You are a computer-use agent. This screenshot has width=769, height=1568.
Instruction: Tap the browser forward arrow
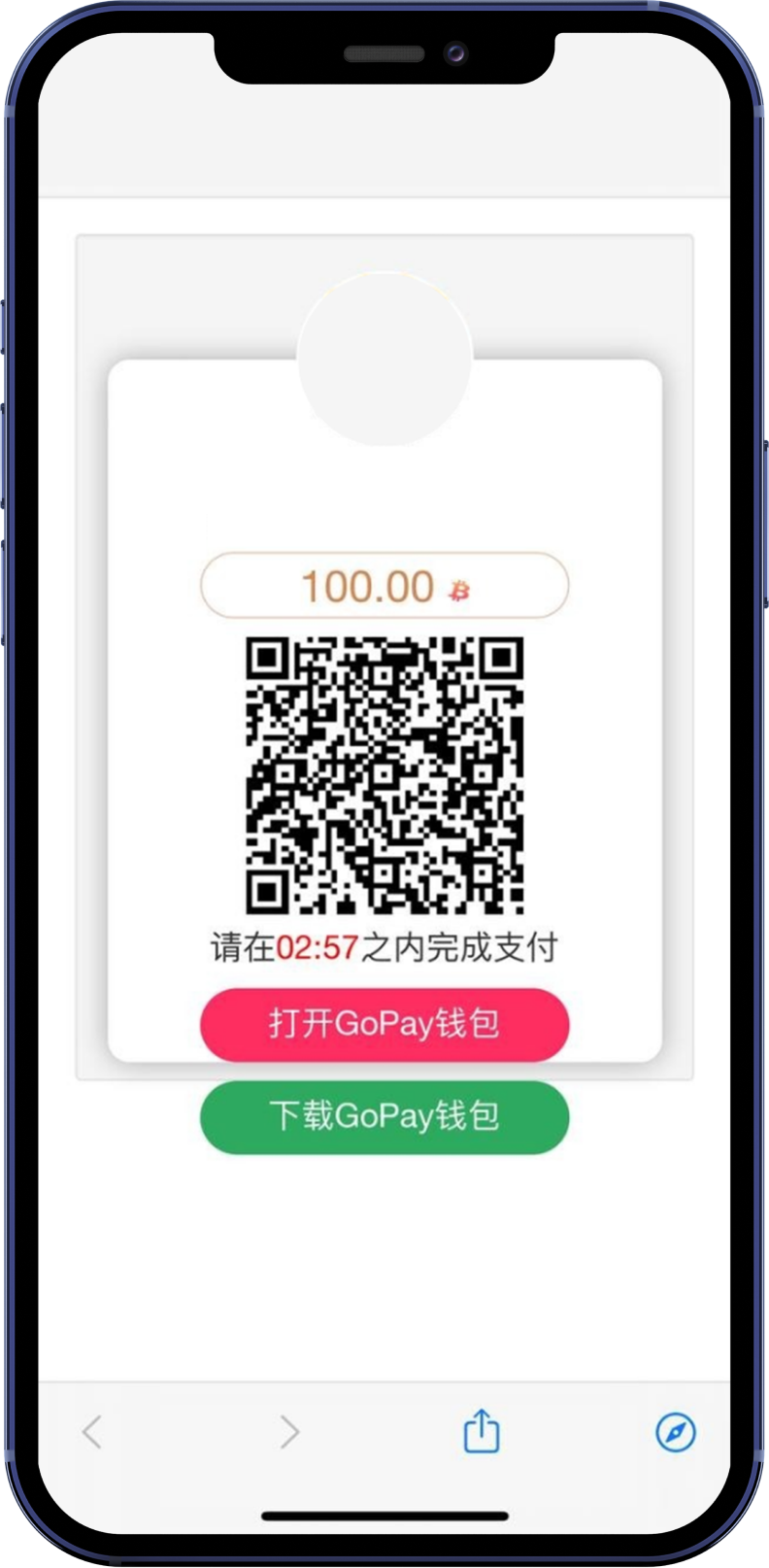pos(289,1432)
